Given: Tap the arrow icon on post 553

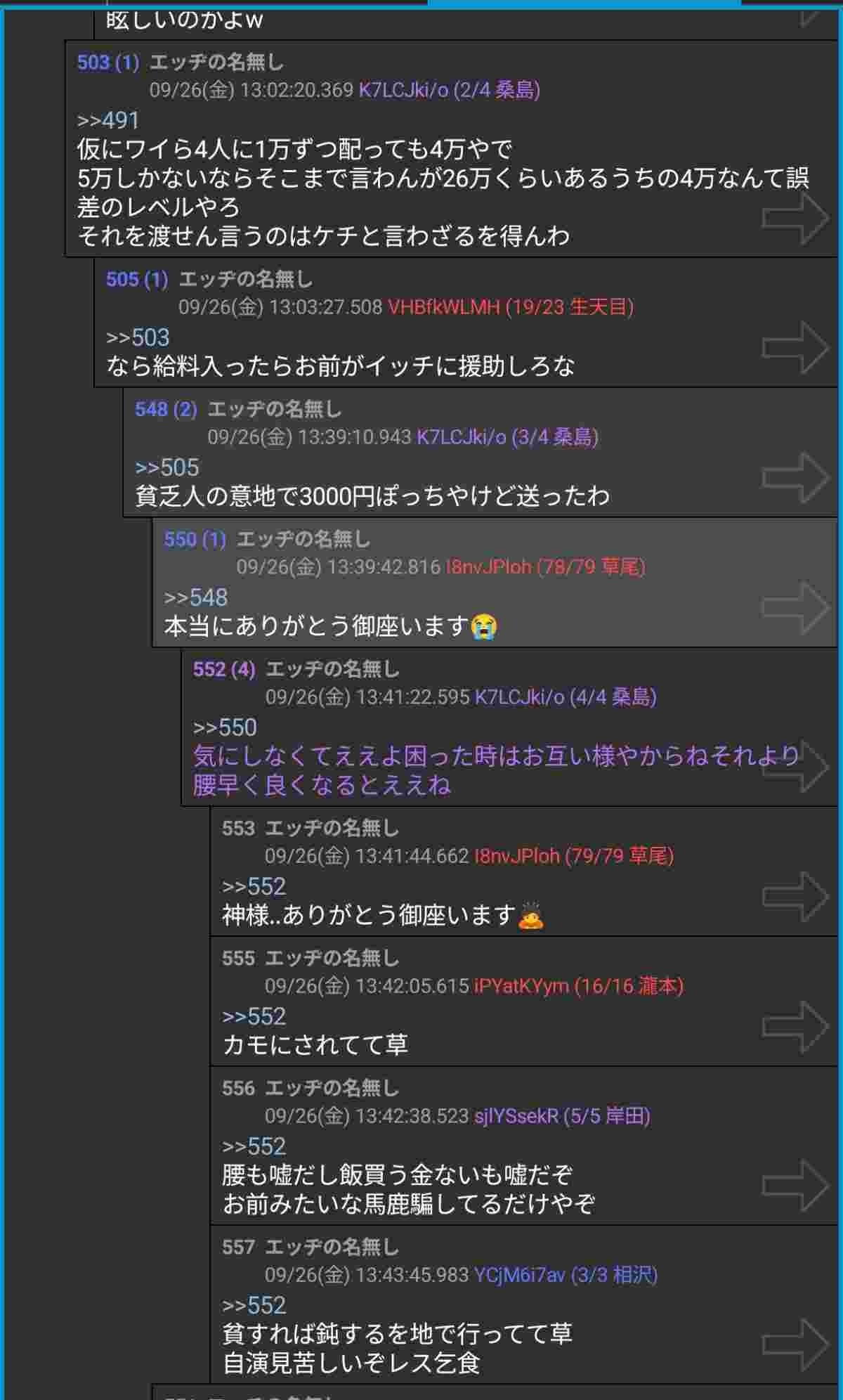Looking at the screenshot, I should pyautogui.click(x=795, y=896).
